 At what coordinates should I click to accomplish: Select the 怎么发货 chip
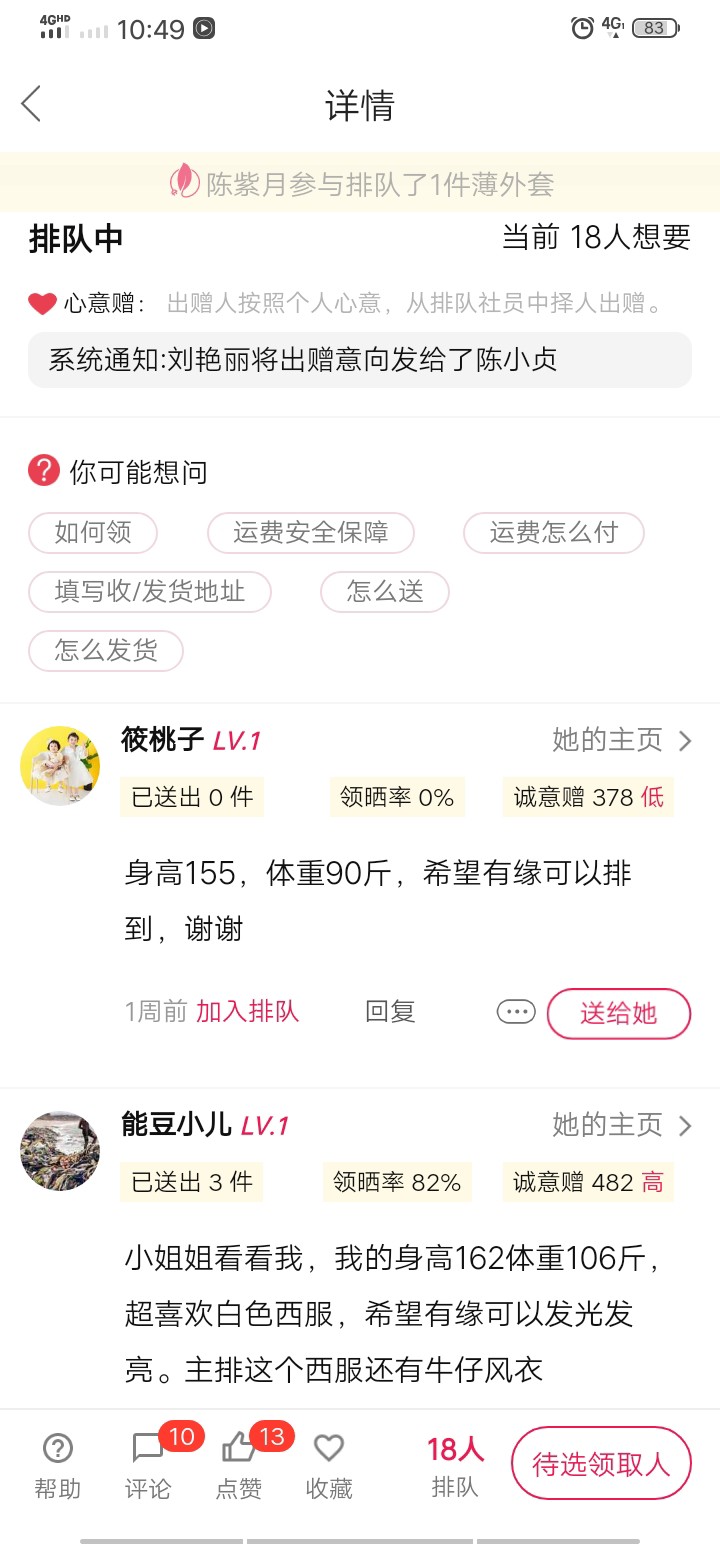click(106, 651)
